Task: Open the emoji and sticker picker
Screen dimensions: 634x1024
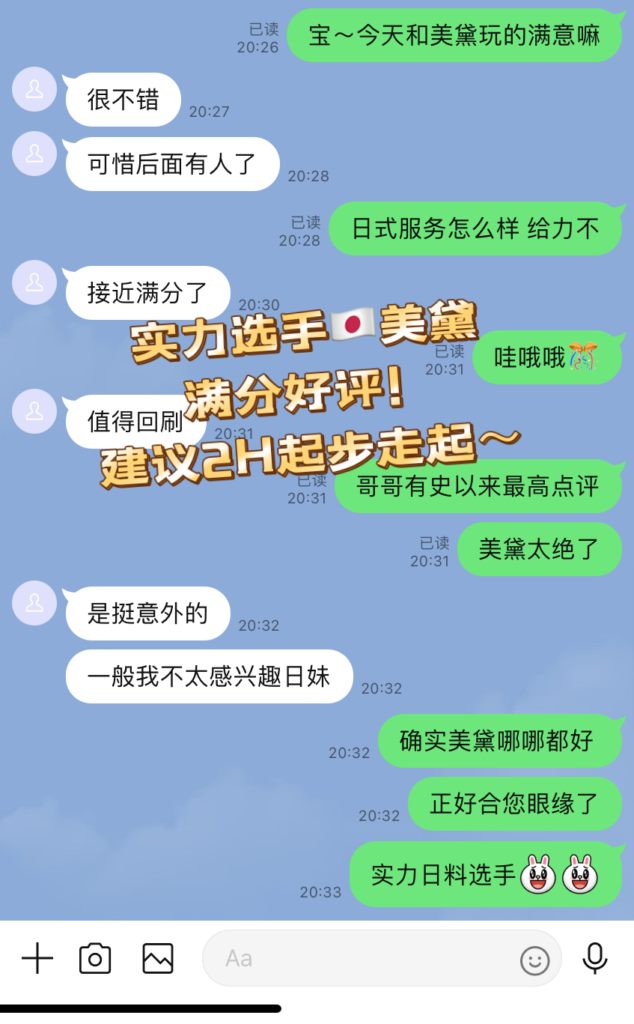Action: pos(535,960)
